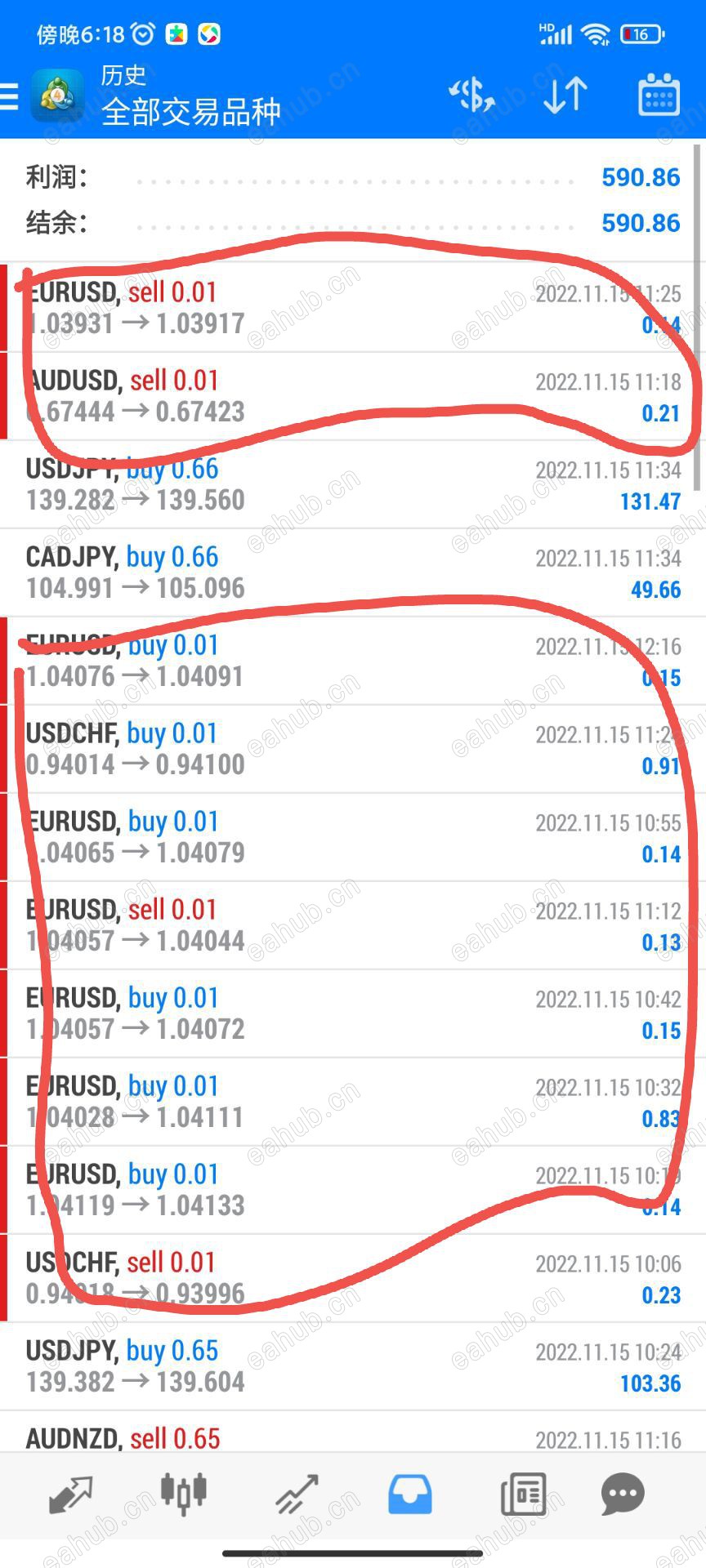Expand the AUDUSD sell 0.01 trade

(x=353, y=396)
